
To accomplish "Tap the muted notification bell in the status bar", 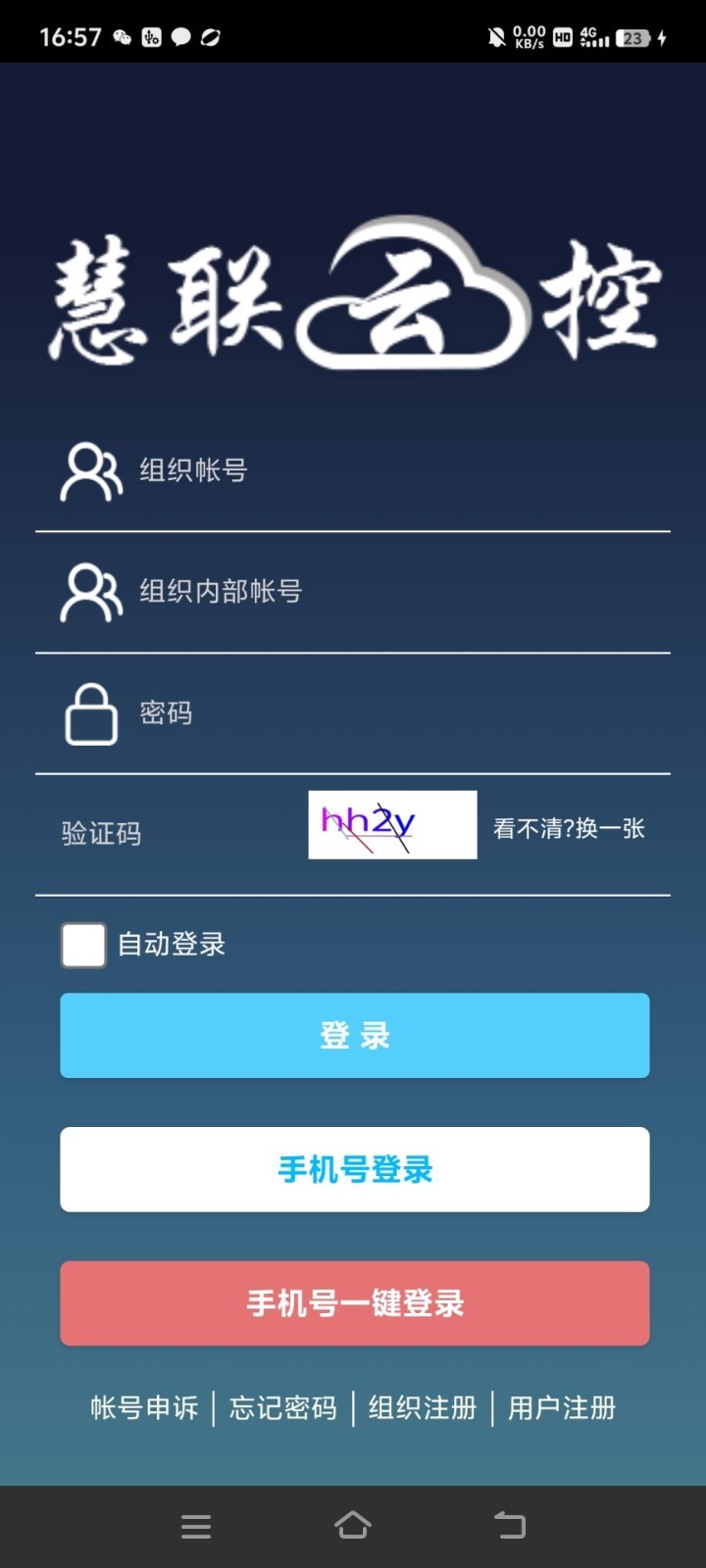I will point(498,37).
